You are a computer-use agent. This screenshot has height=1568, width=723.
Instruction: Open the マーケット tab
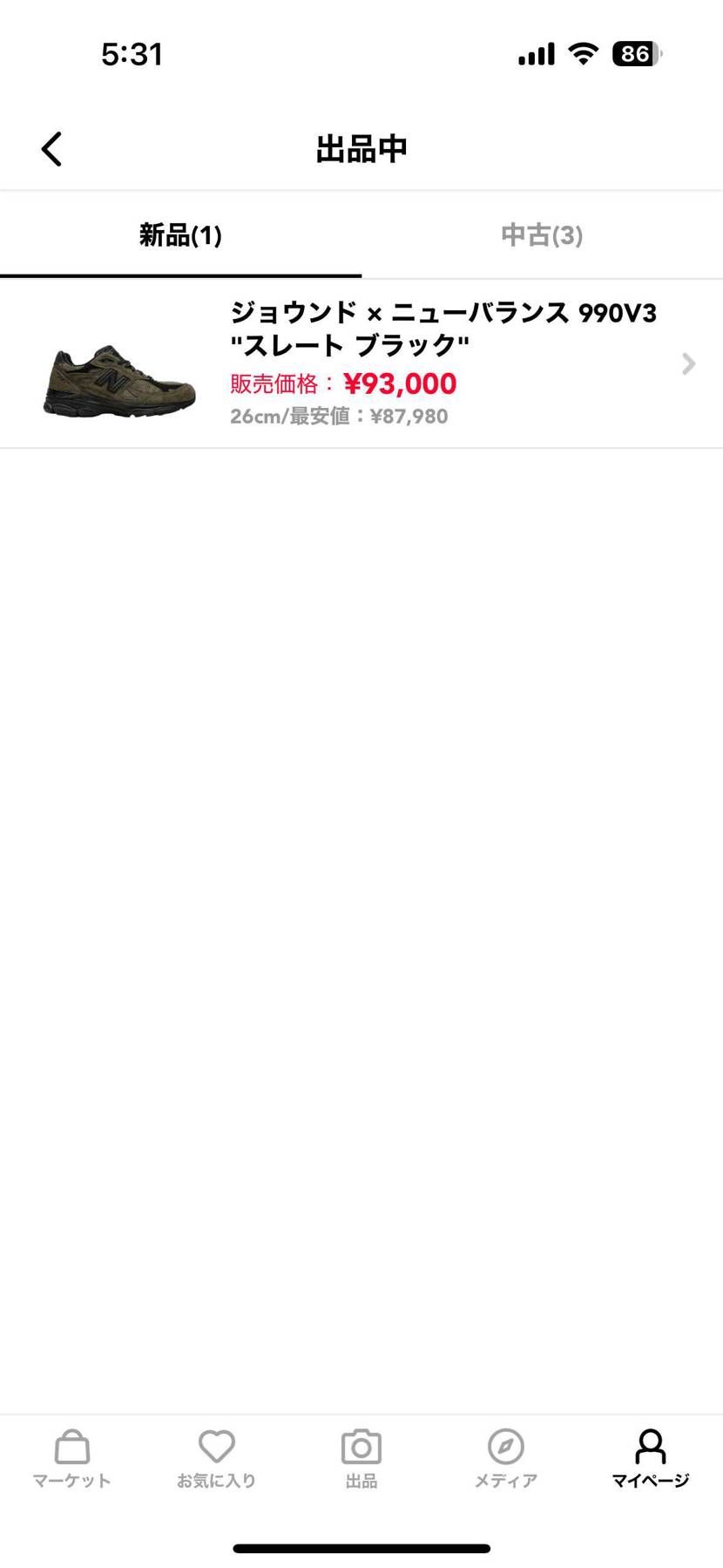[x=72, y=1459]
